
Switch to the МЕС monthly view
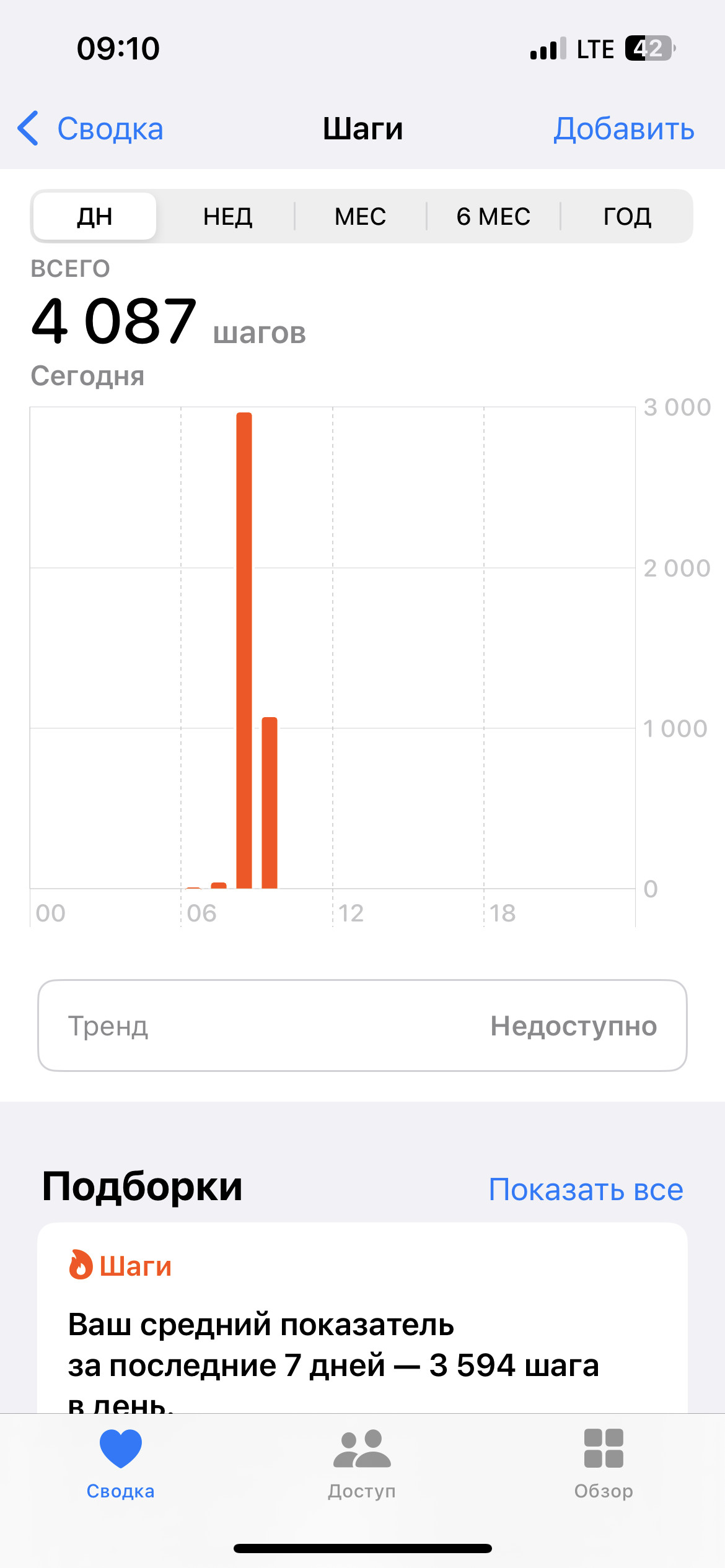point(360,216)
